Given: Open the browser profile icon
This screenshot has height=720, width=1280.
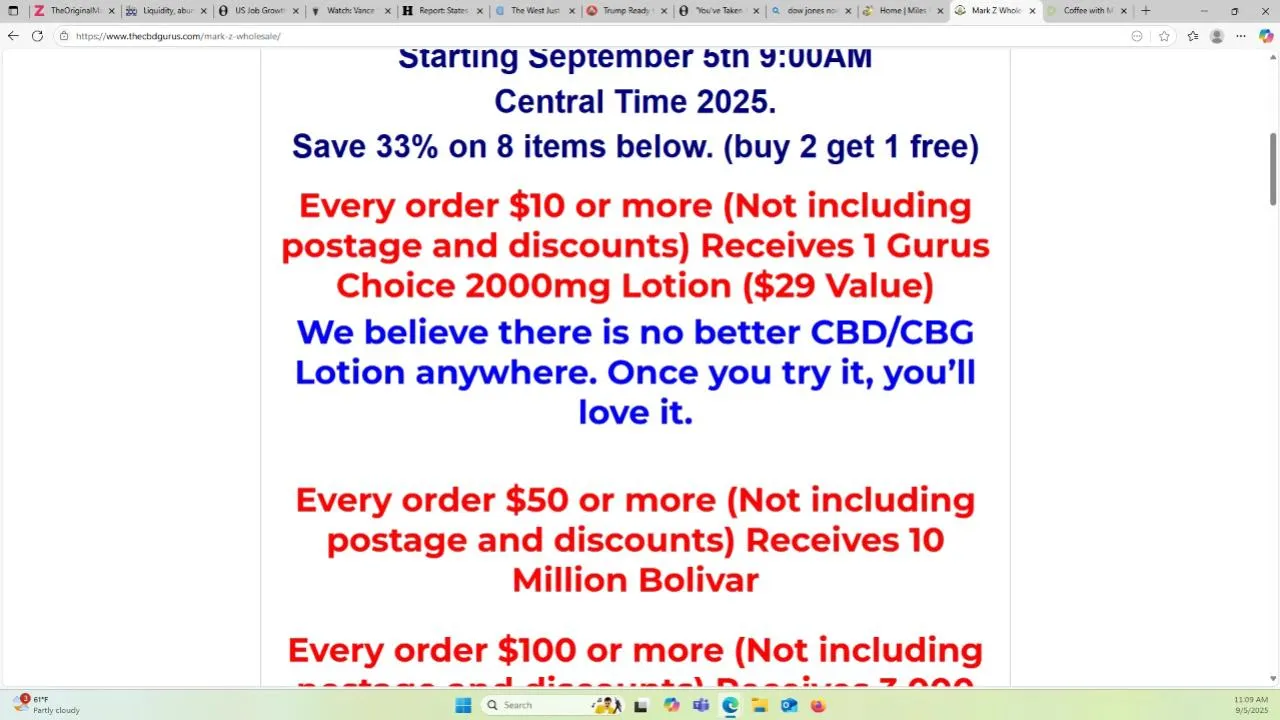Looking at the screenshot, I should (x=1217, y=36).
